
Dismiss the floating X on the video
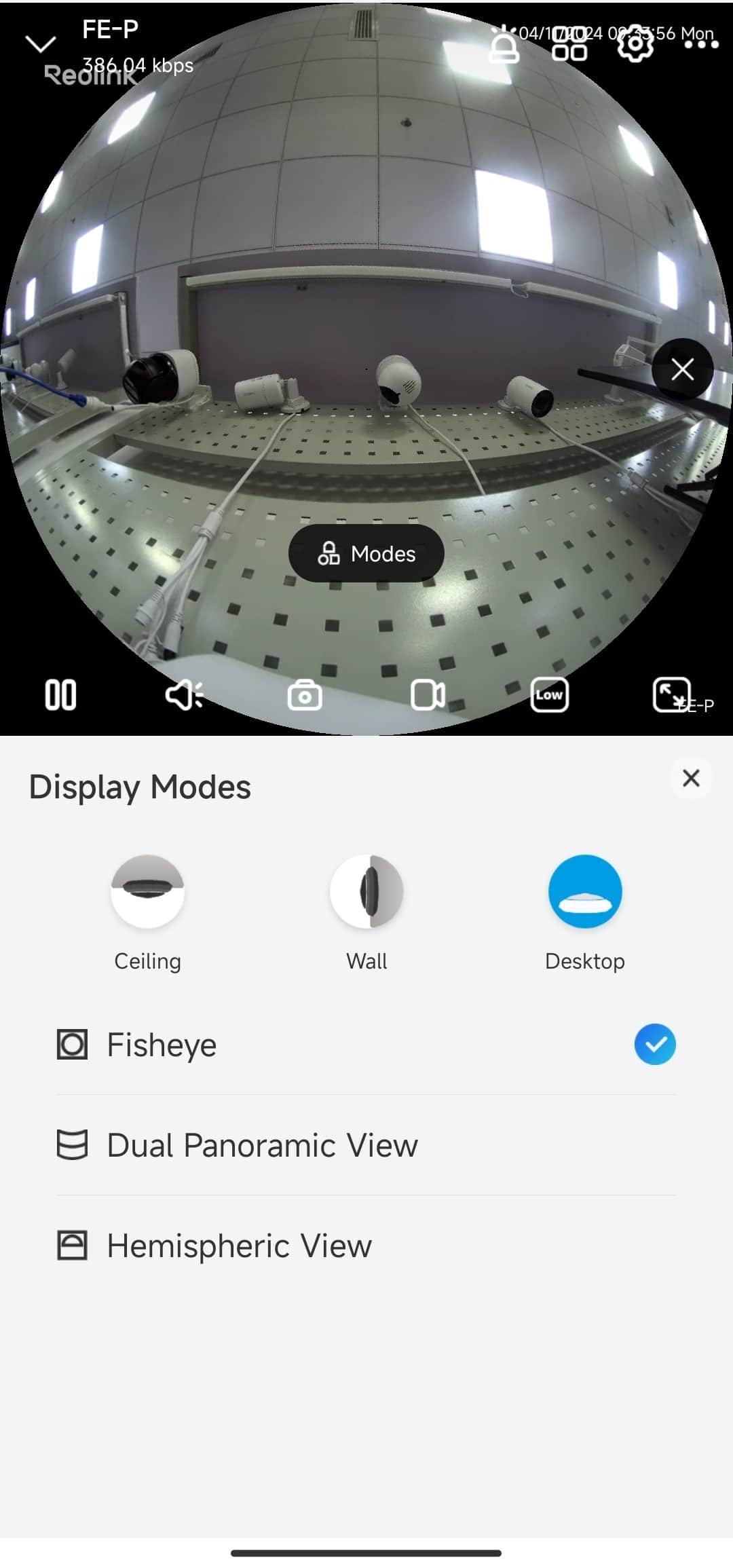pos(682,369)
